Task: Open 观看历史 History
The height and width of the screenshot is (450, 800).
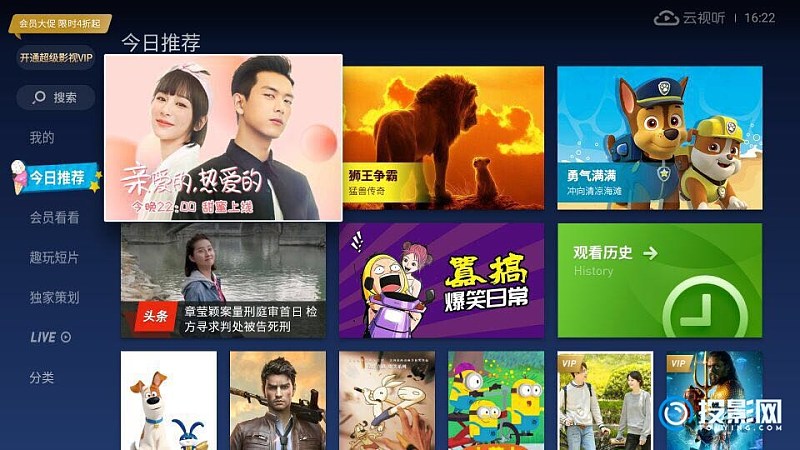Action: click(x=659, y=280)
